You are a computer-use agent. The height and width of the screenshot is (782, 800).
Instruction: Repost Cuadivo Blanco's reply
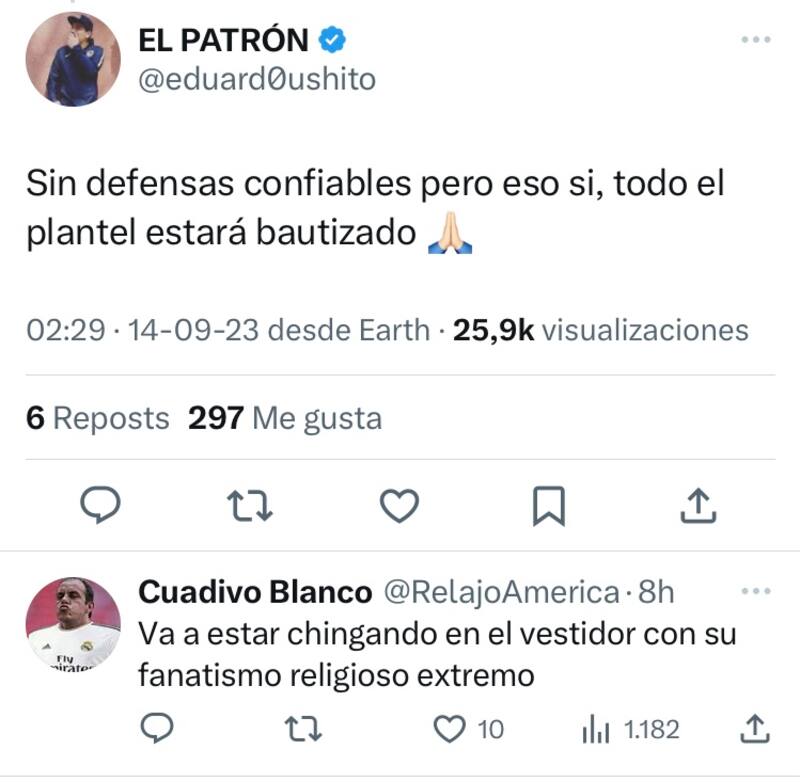[x=297, y=728]
